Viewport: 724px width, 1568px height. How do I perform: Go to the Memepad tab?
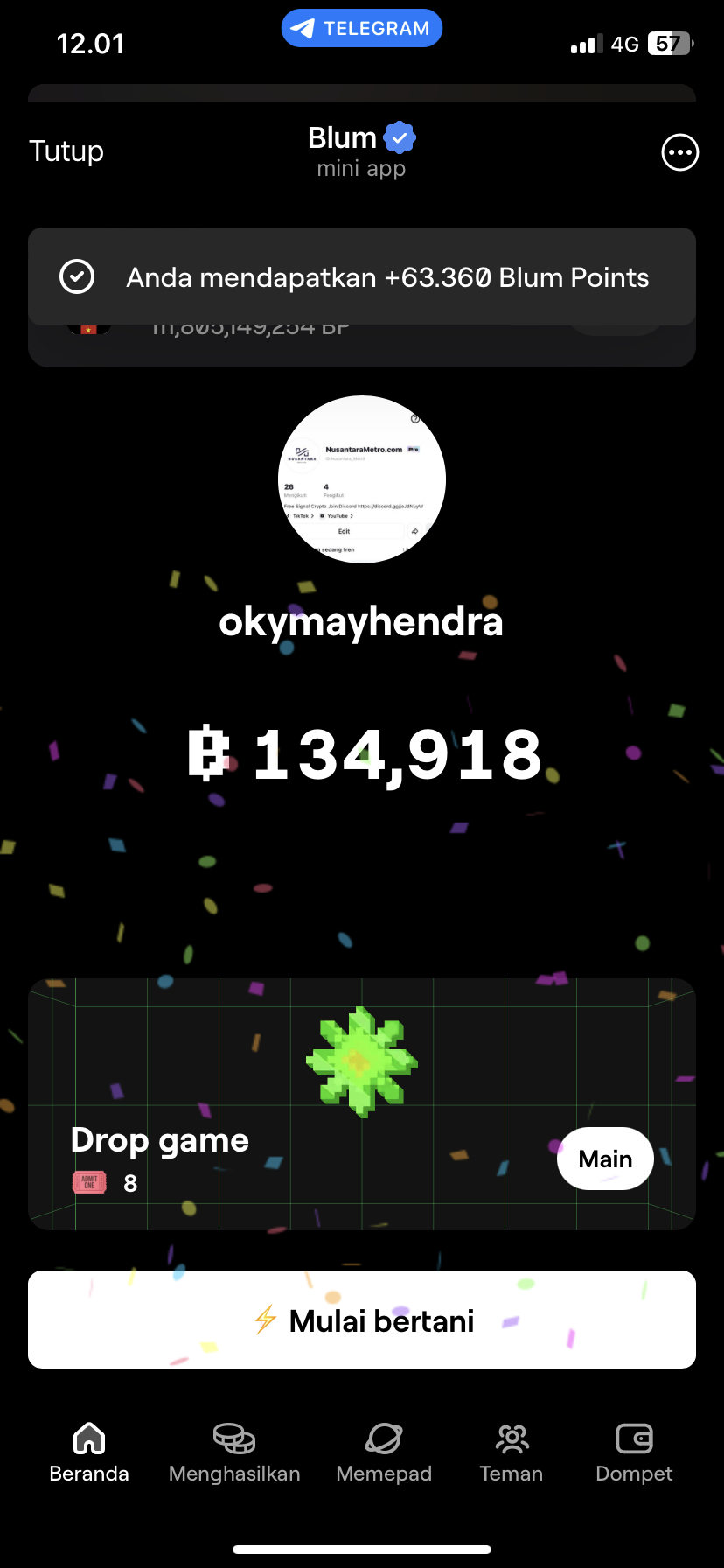click(384, 1453)
